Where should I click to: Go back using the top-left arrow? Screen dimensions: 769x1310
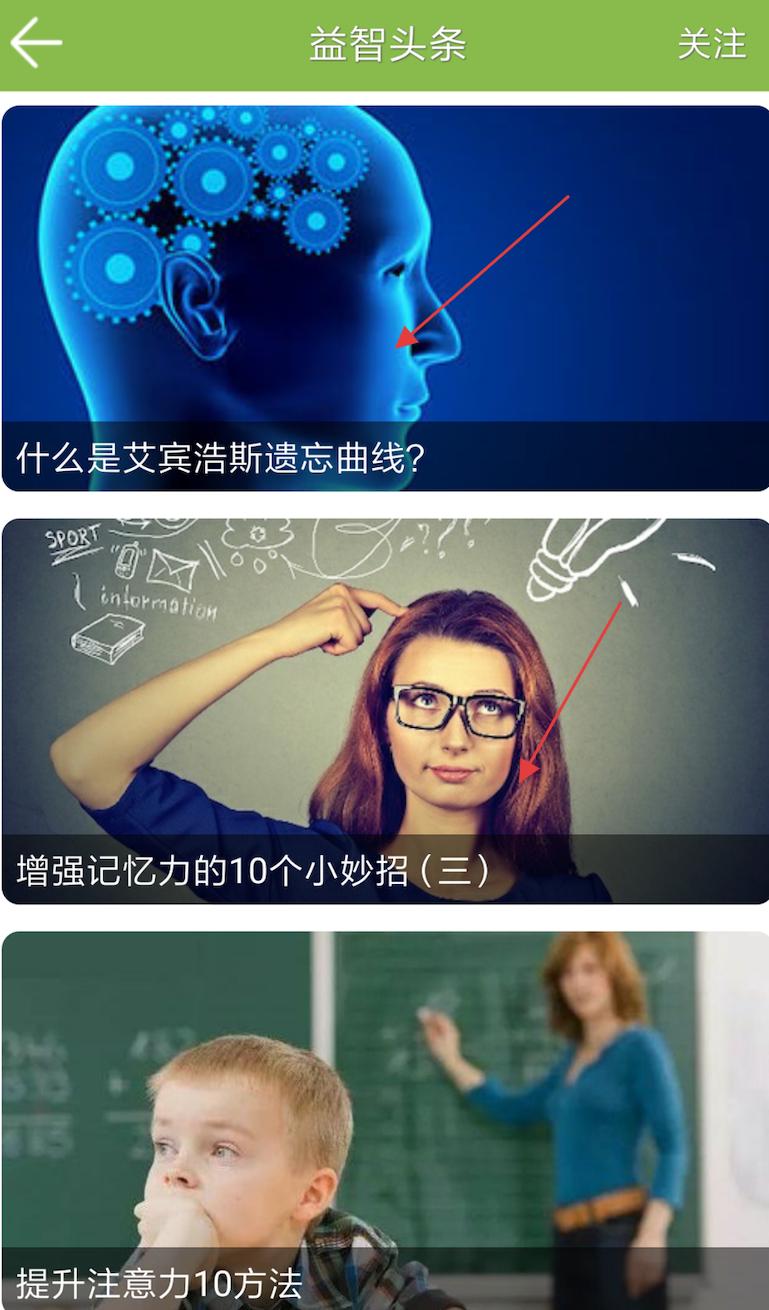[x=36, y=43]
